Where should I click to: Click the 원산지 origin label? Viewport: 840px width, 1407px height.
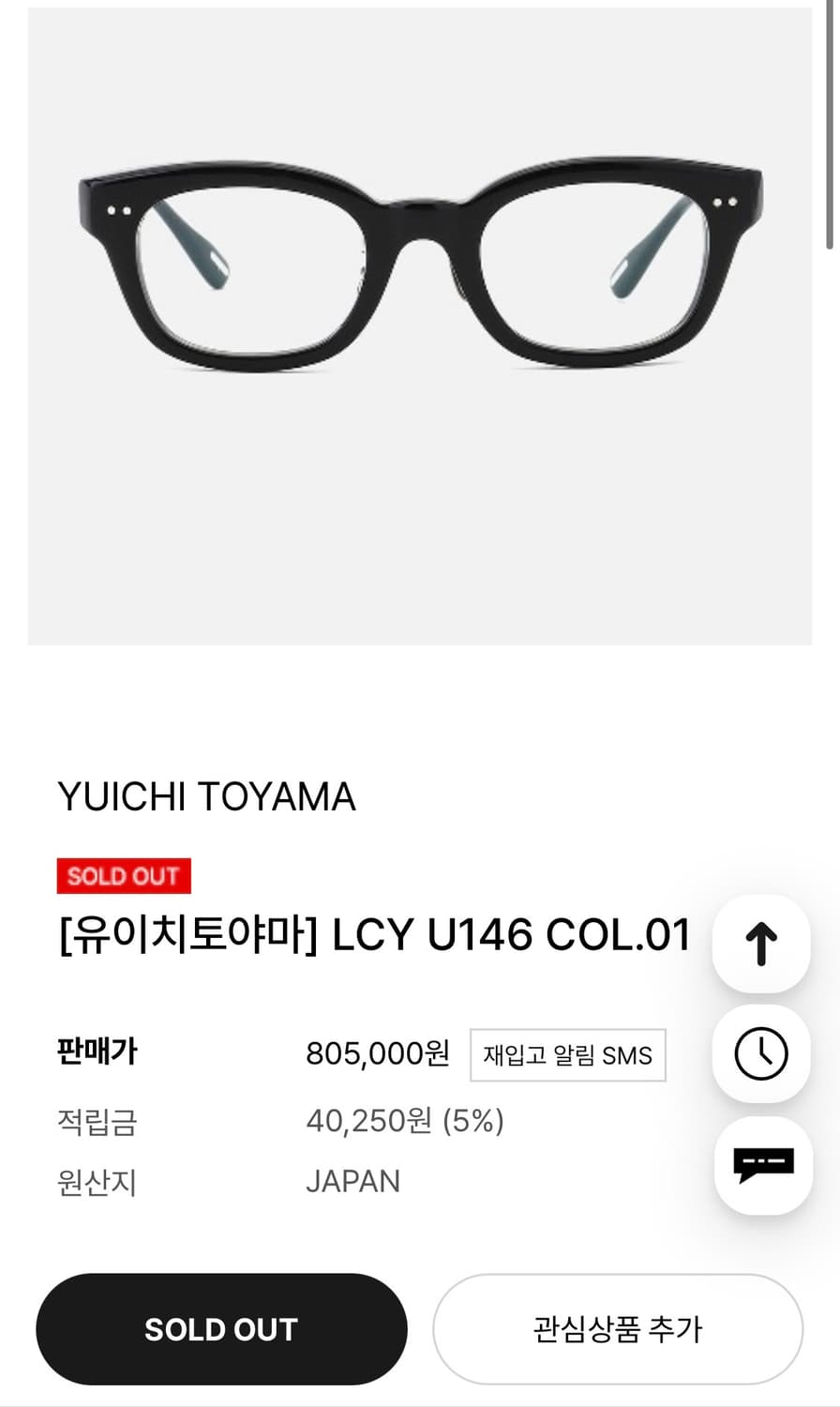pyautogui.click(x=97, y=1182)
